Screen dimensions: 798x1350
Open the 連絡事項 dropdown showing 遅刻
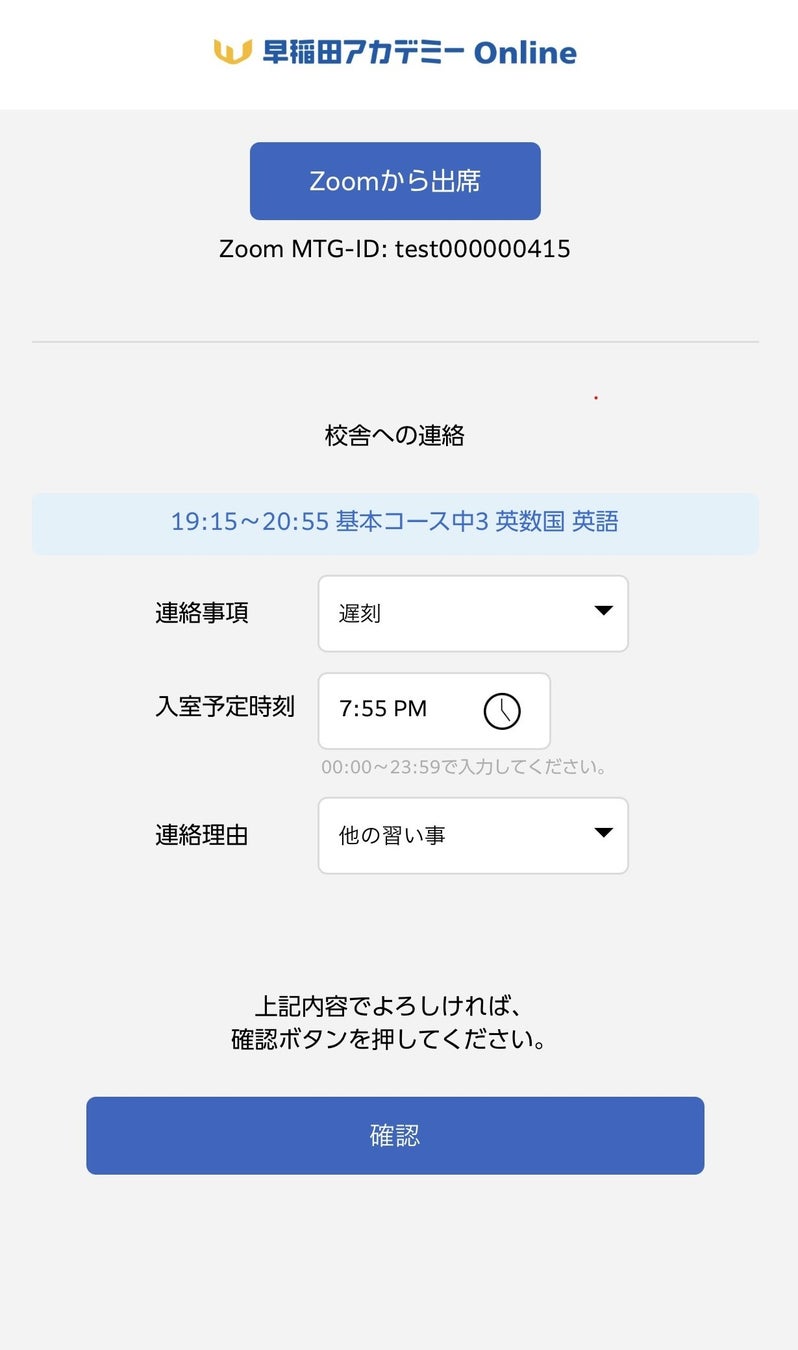coord(473,613)
